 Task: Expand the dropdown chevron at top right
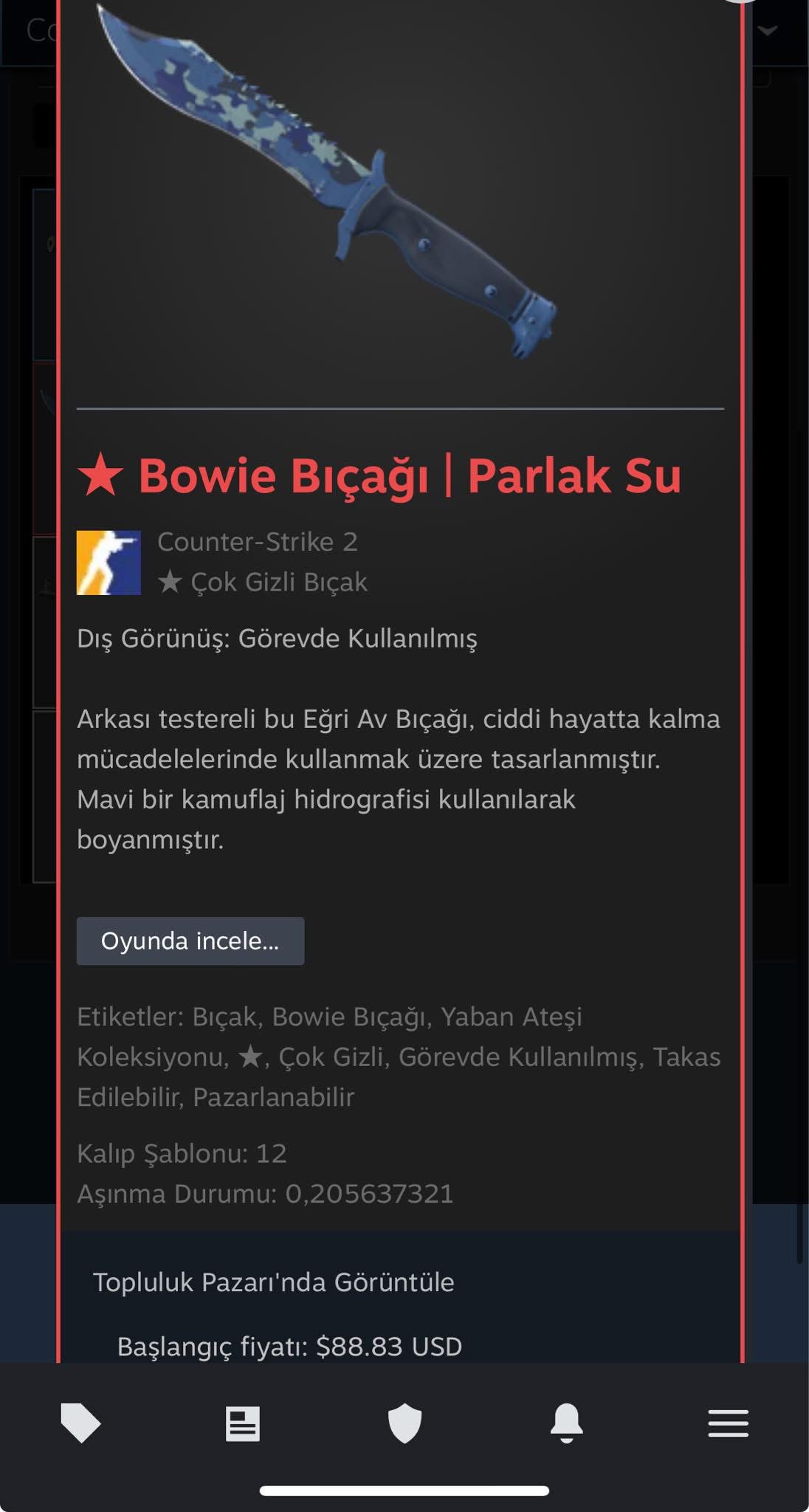(x=768, y=30)
